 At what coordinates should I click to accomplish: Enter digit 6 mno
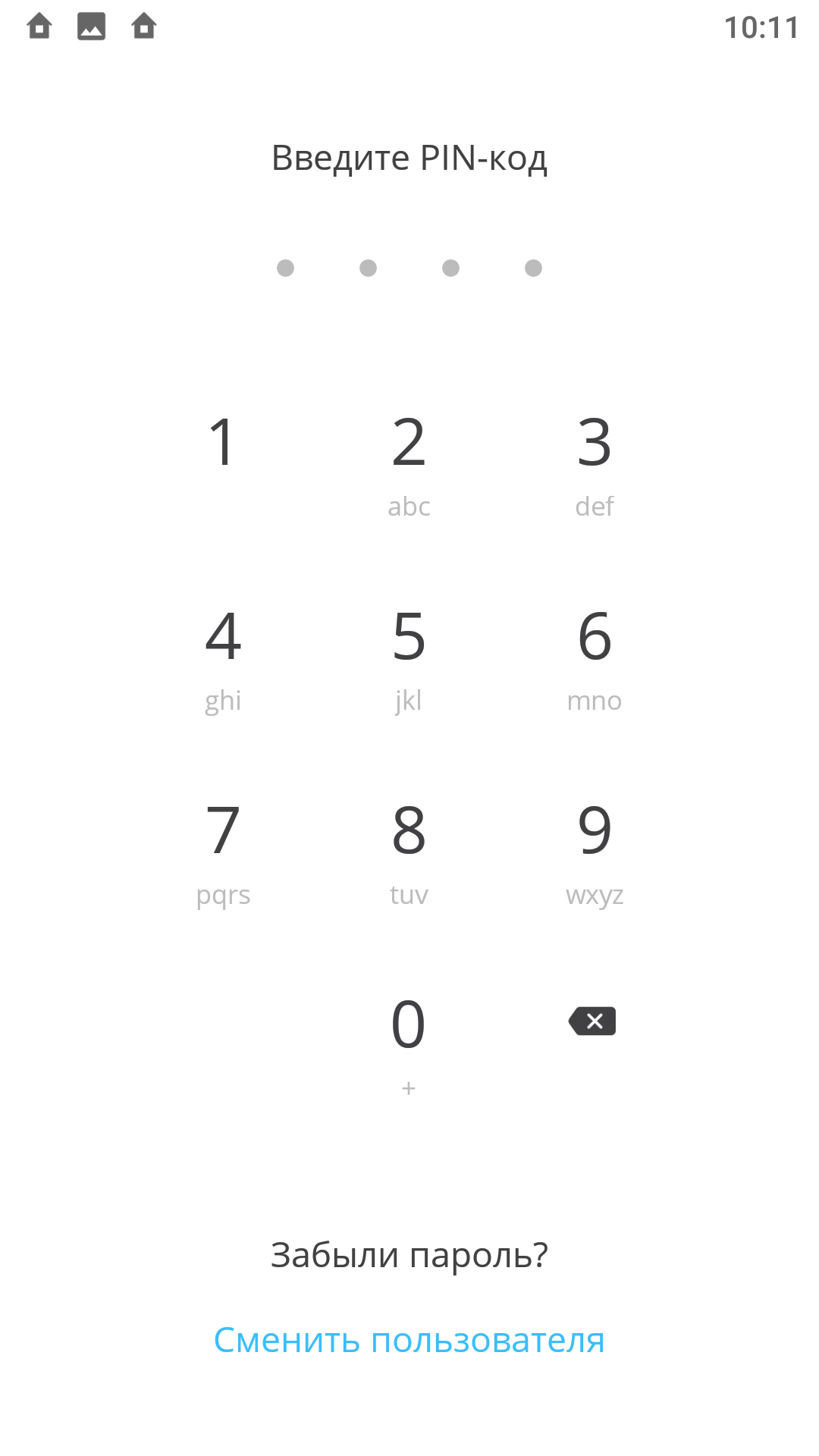(595, 657)
